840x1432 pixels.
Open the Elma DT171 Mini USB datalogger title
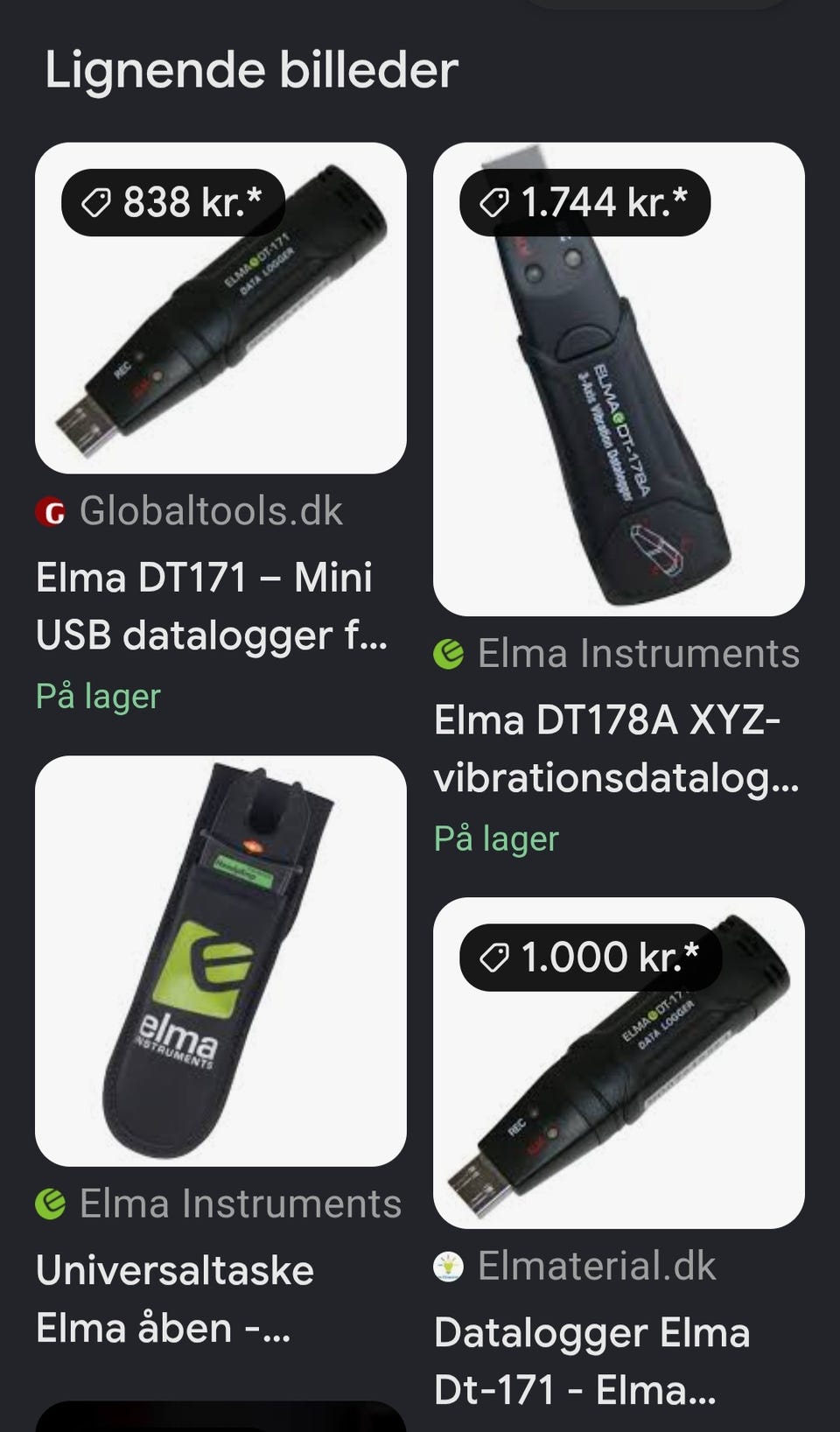pos(212,606)
